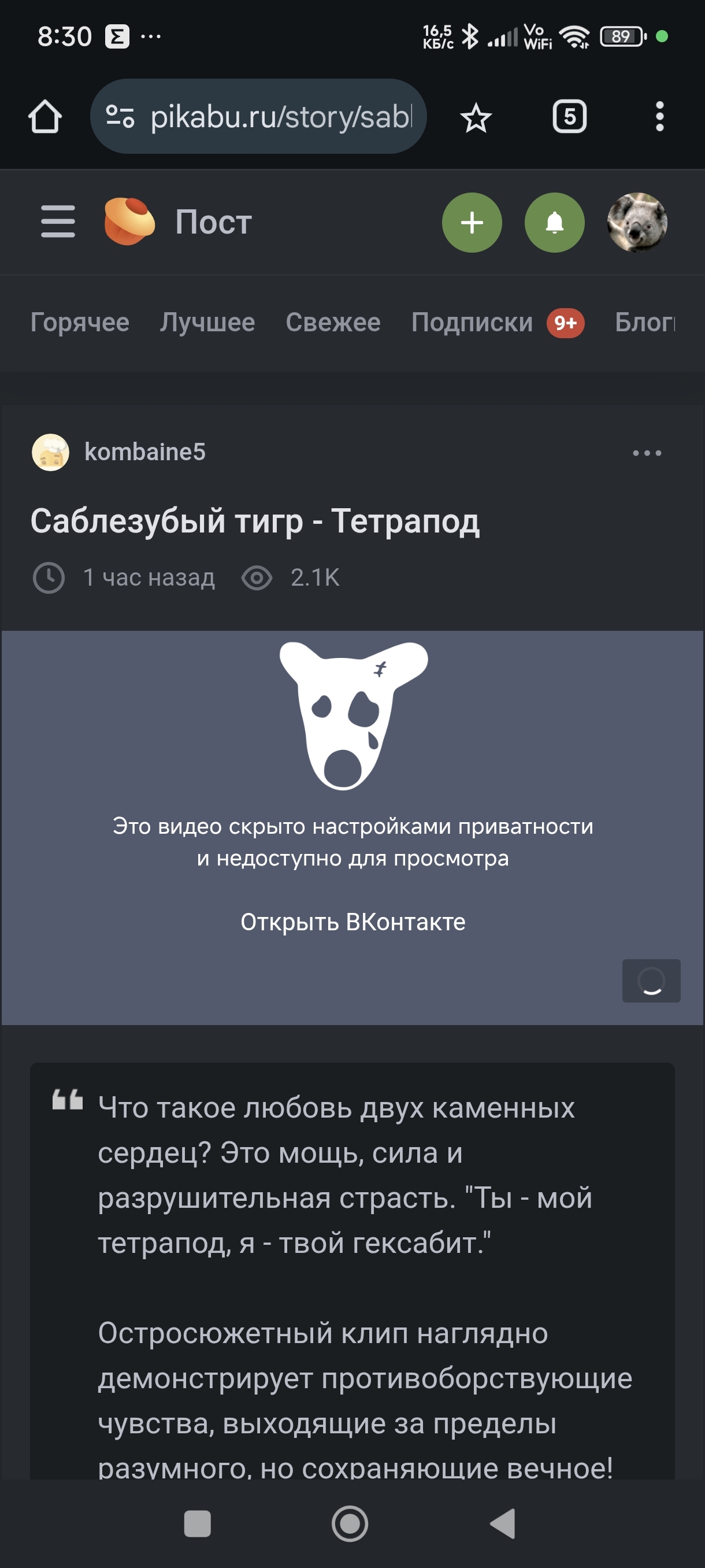Open the Pikabu hamburger menu
The height and width of the screenshot is (1568, 705).
(x=58, y=221)
